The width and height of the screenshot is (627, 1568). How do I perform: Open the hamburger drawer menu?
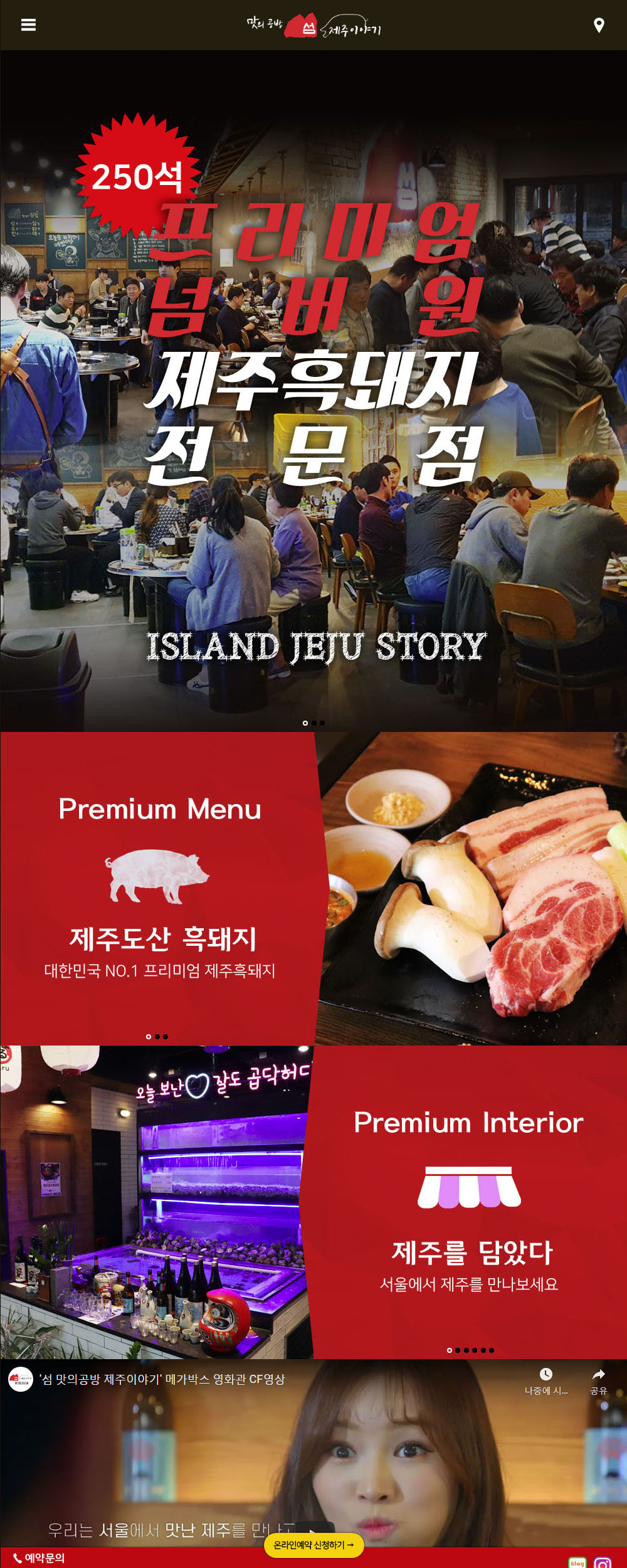[x=28, y=25]
